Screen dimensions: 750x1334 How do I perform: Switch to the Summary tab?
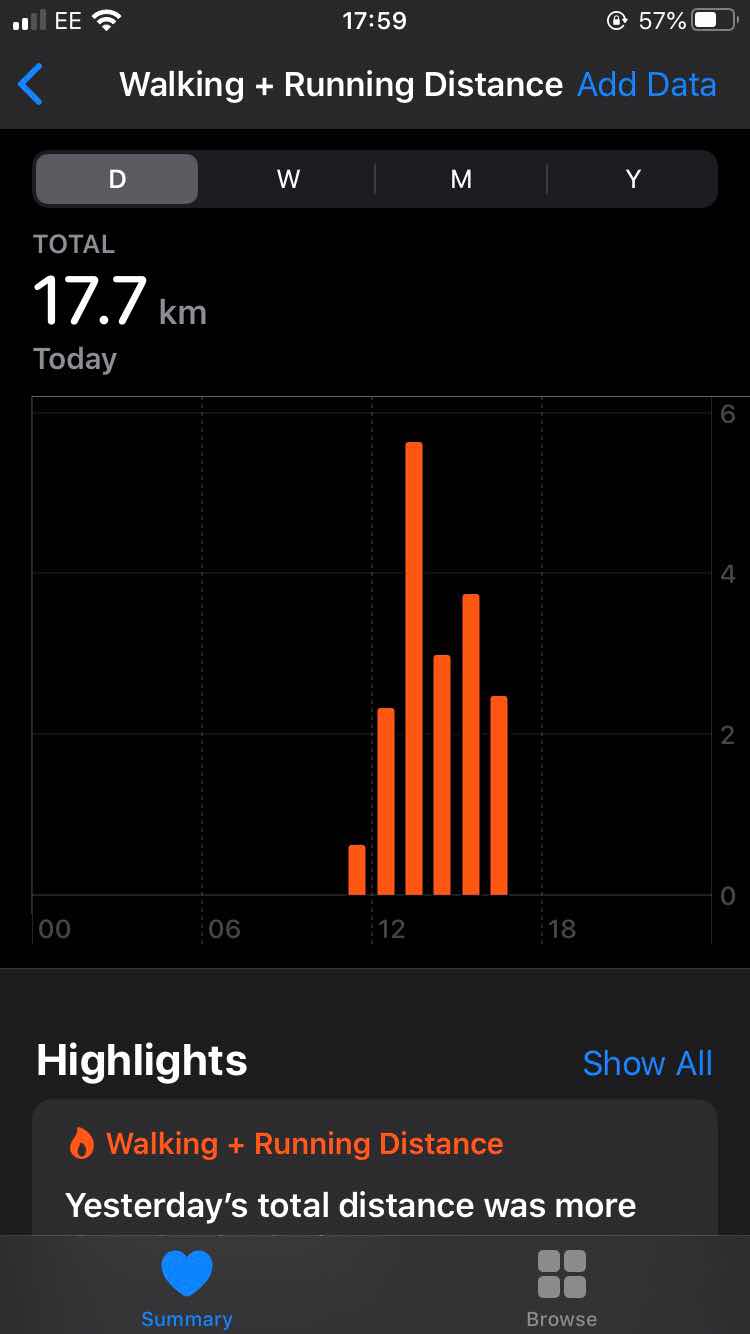click(187, 1289)
